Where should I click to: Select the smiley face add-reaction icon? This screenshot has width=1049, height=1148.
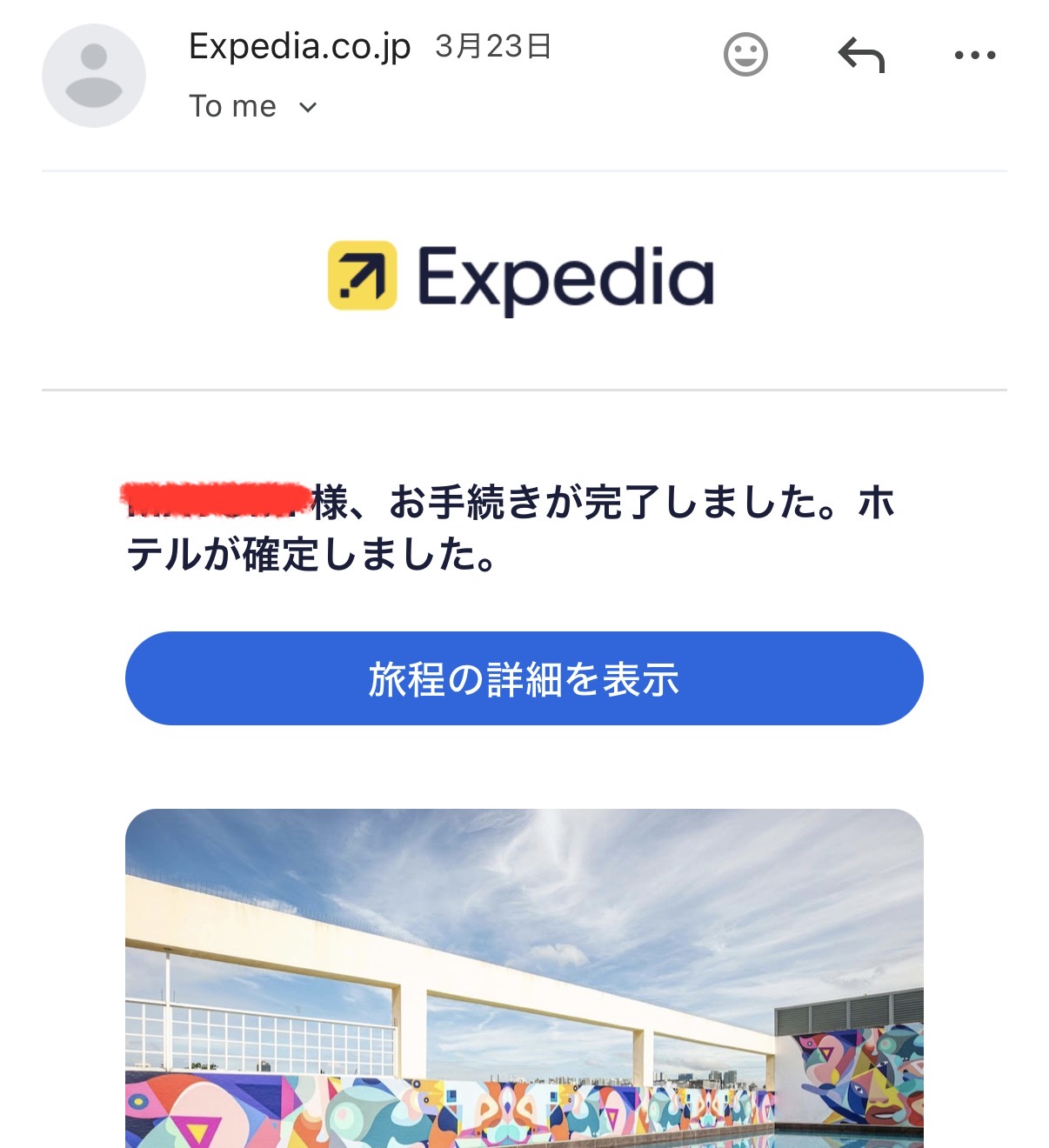point(744,54)
